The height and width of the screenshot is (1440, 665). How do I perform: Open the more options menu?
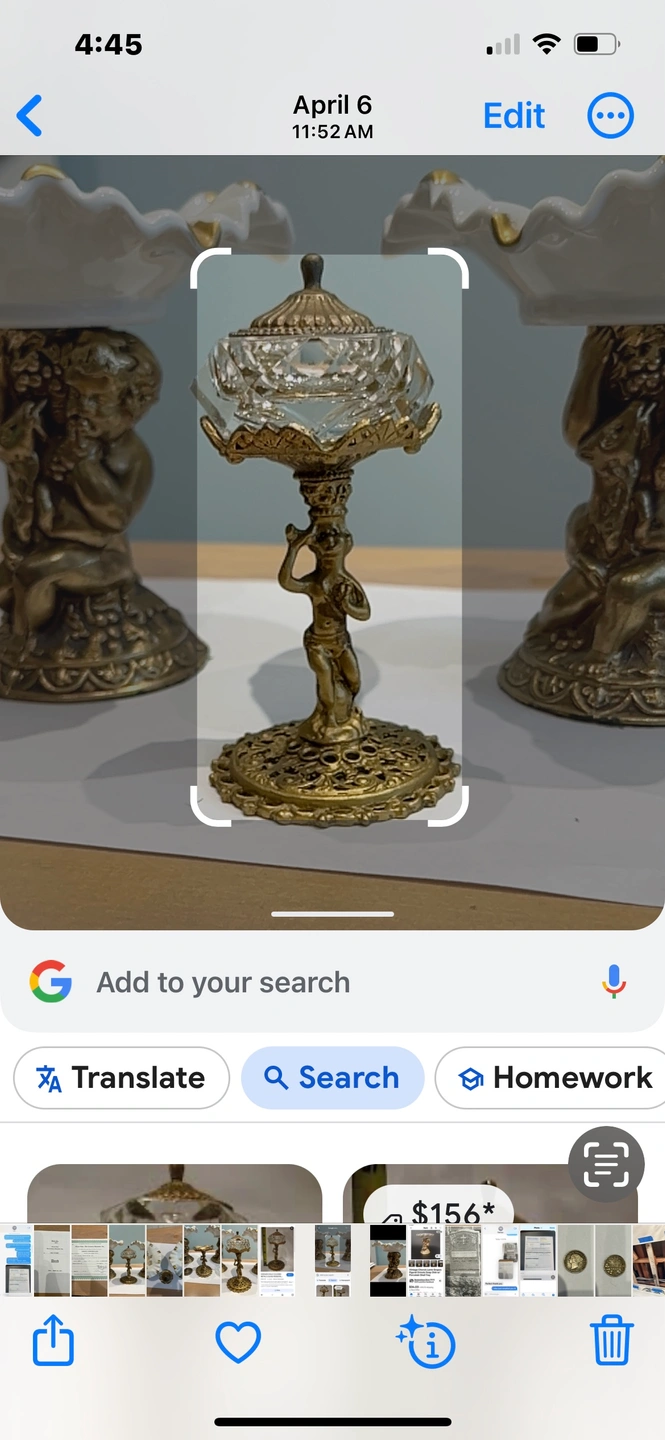[610, 116]
